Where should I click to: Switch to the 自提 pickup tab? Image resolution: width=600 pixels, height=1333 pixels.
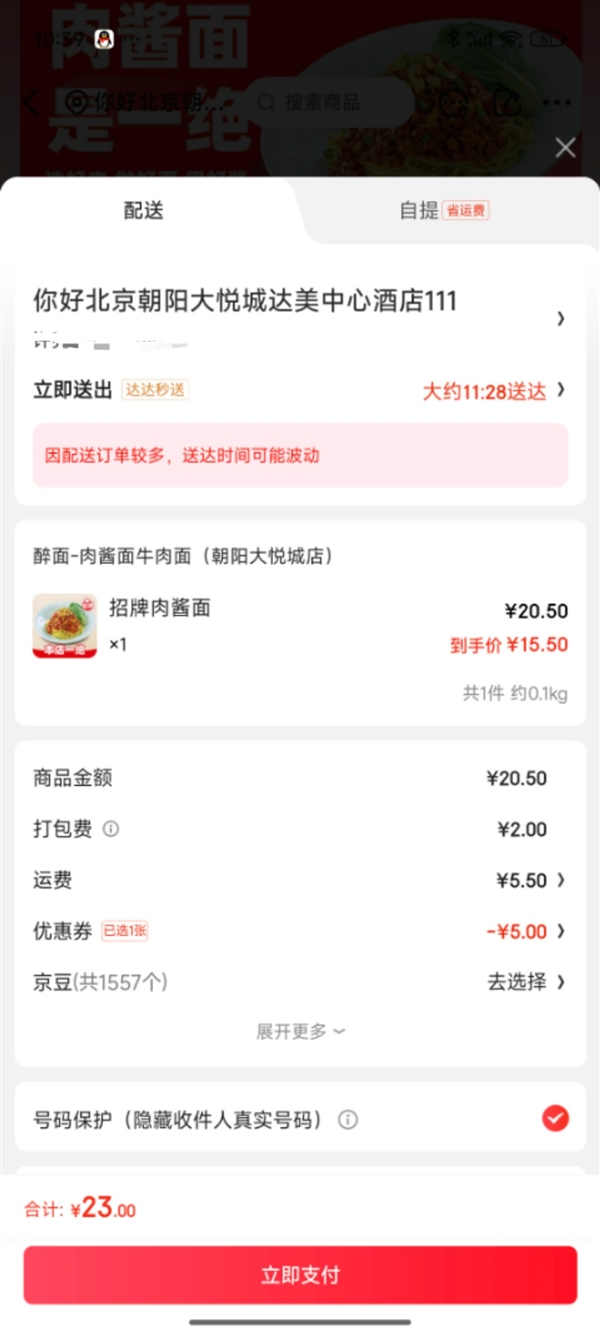(443, 210)
